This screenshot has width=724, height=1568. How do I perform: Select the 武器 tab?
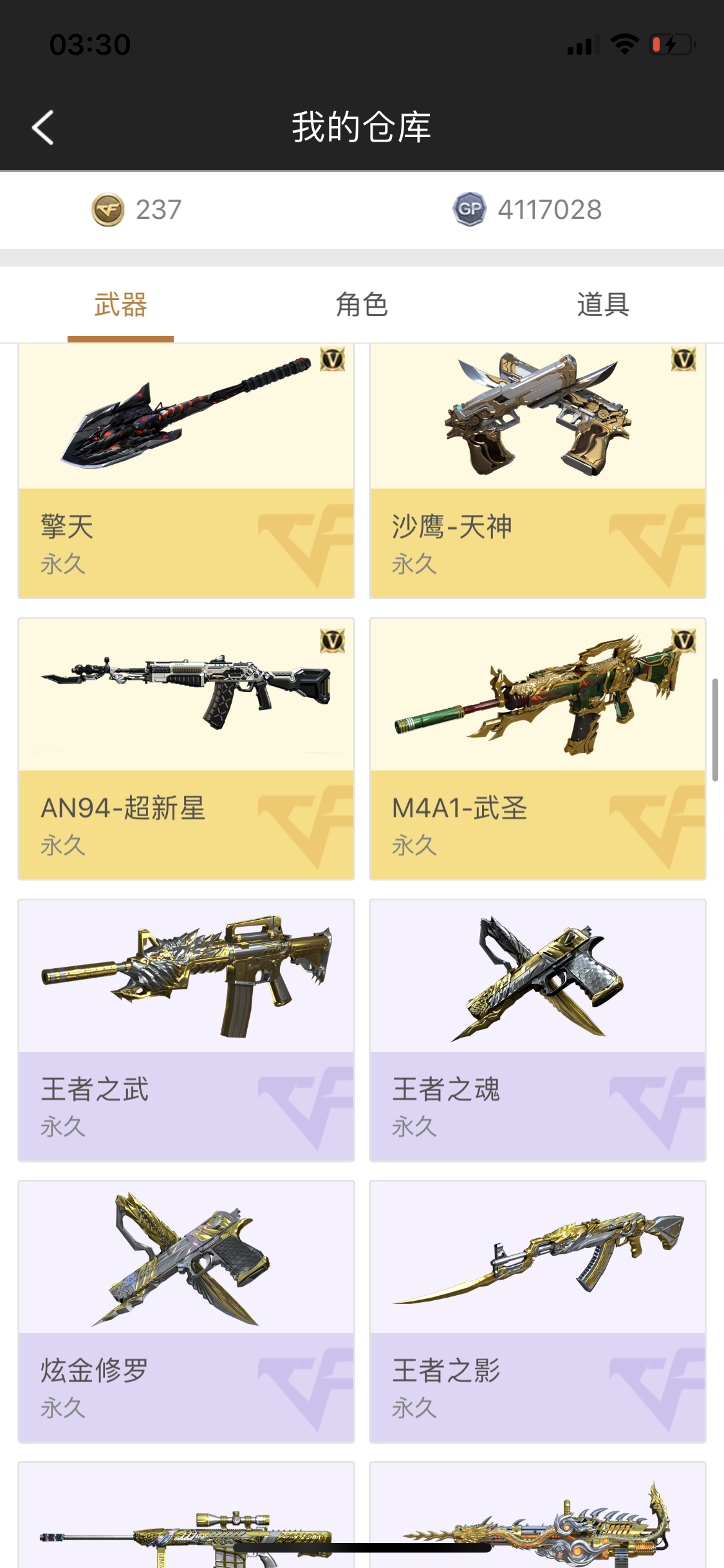click(120, 304)
